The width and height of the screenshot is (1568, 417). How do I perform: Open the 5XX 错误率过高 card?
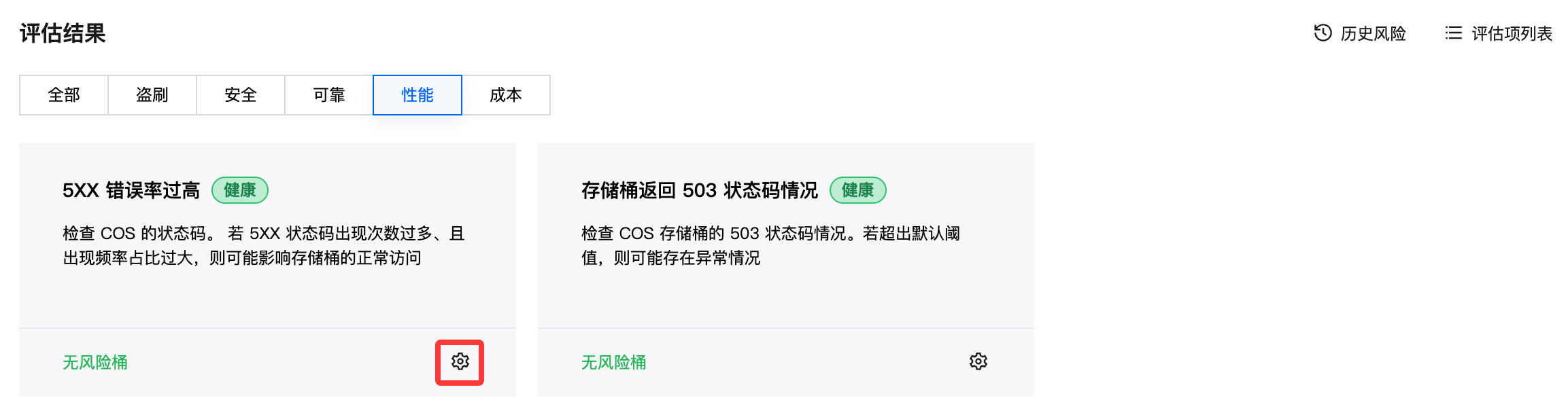tap(131, 191)
